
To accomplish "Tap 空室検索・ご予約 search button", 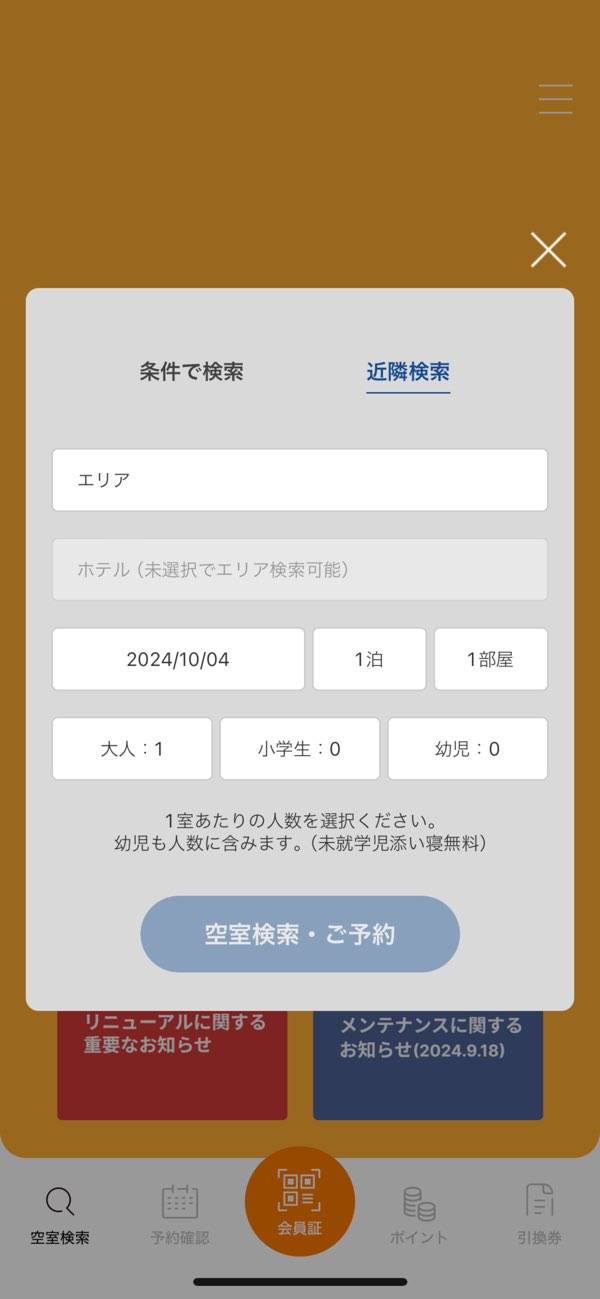I will click(x=300, y=934).
